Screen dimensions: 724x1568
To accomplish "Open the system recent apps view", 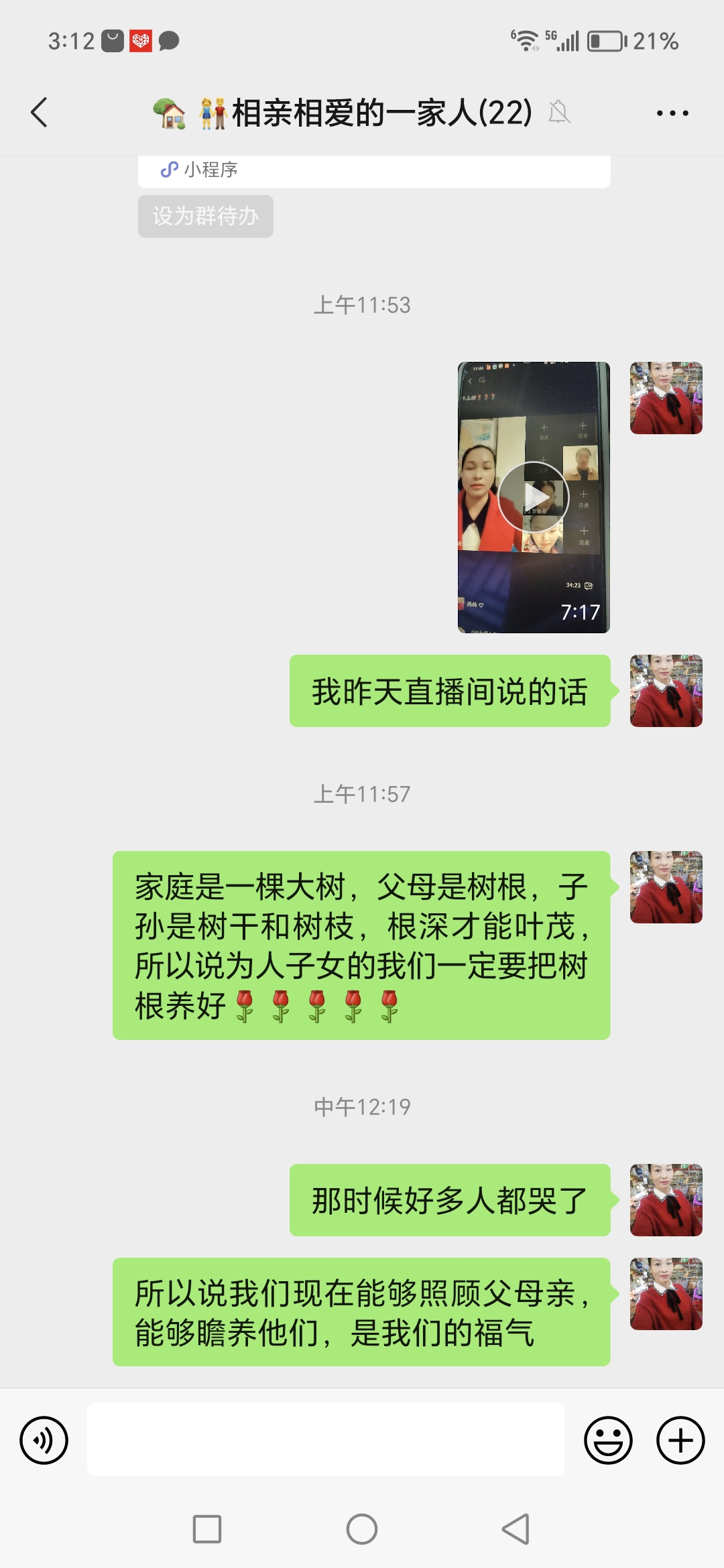I will [207, 1529].
